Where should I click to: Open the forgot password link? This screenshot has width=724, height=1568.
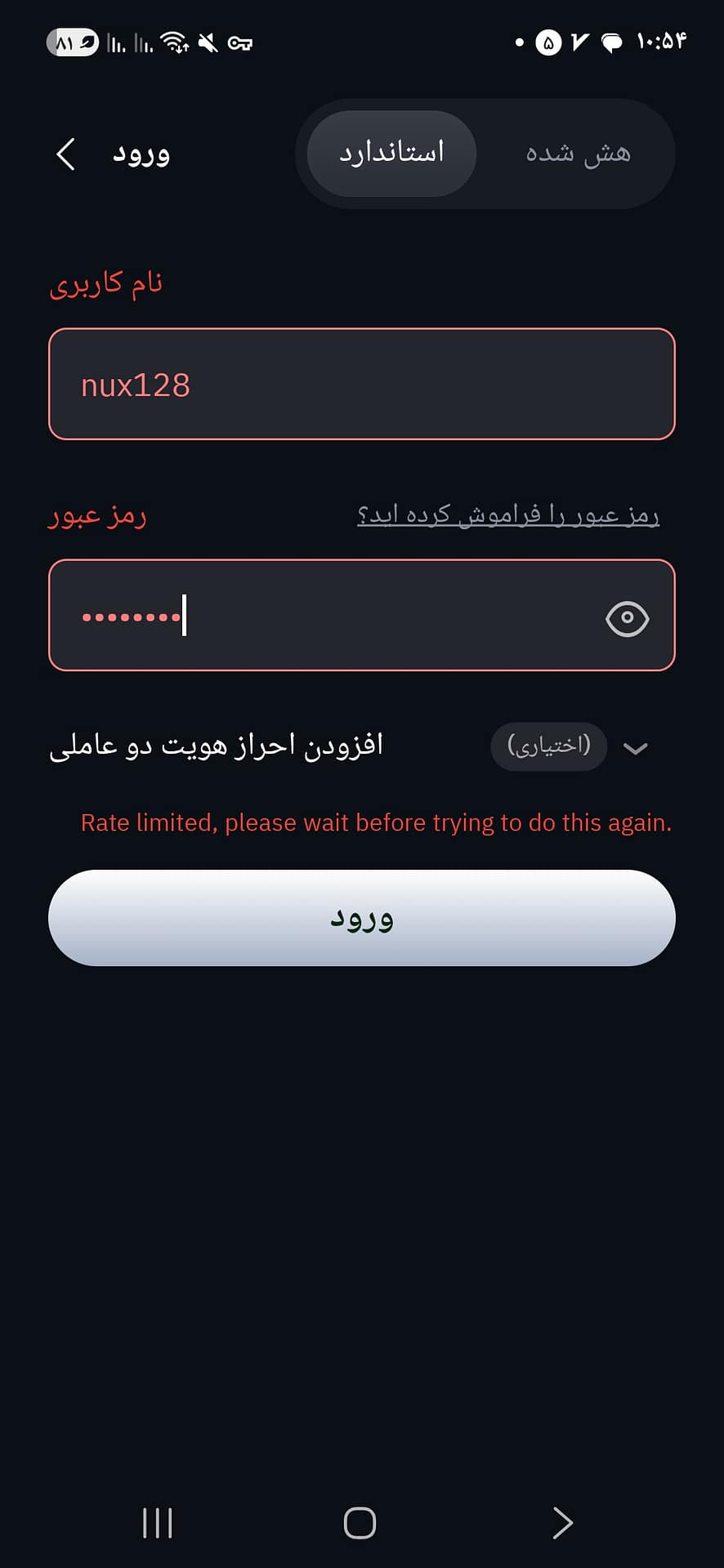pos(507,515)
